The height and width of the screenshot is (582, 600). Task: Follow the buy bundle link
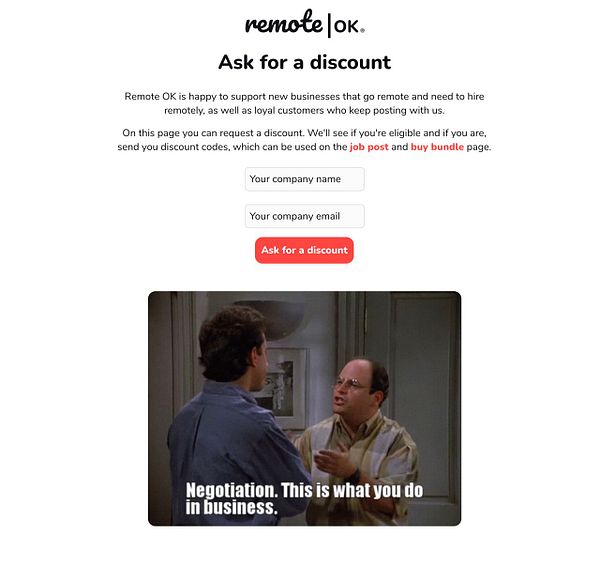pos(437,147)
